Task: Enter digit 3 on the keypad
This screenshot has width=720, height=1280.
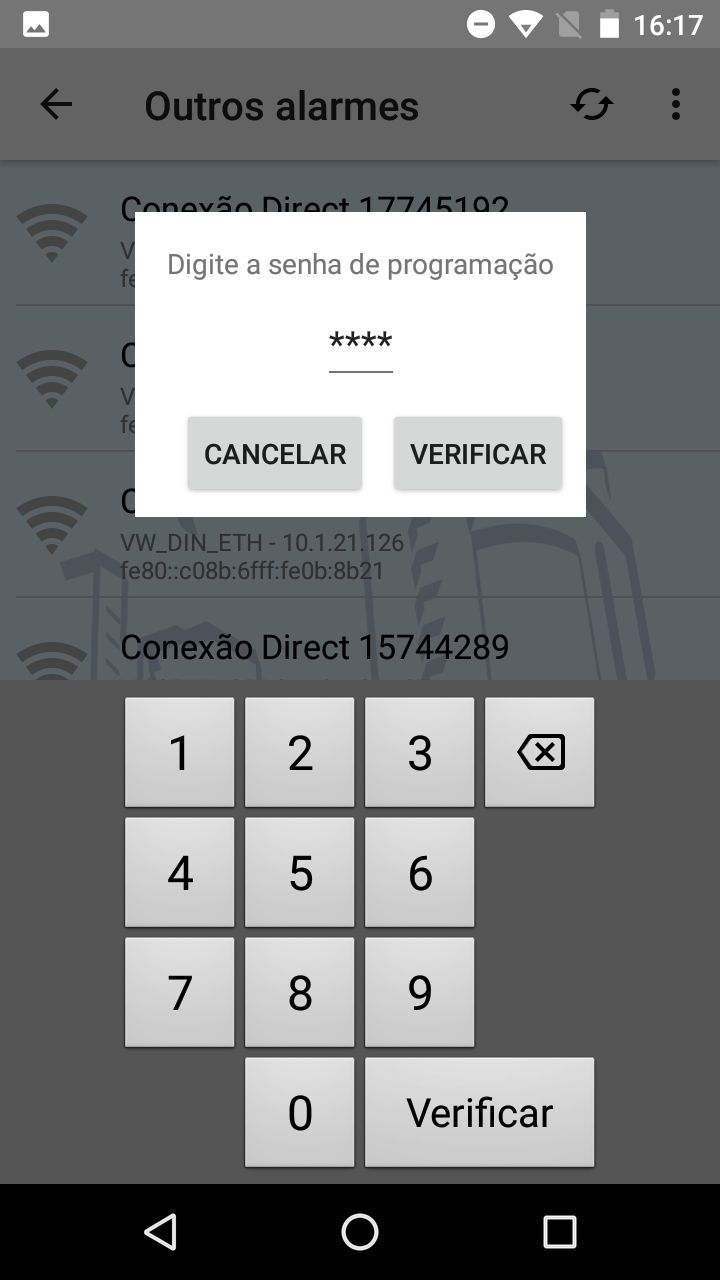Action: [x=420, y=752]
